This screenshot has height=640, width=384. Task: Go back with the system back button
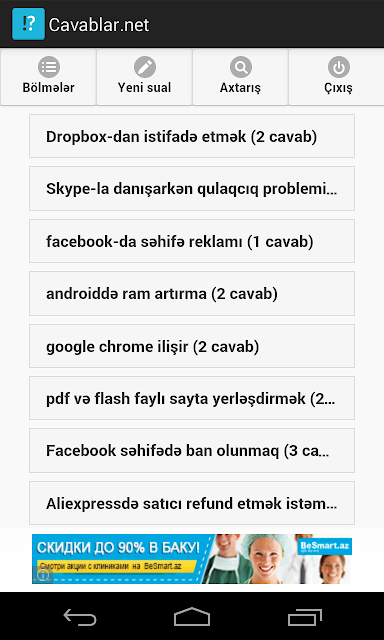[x=80, y=617]
